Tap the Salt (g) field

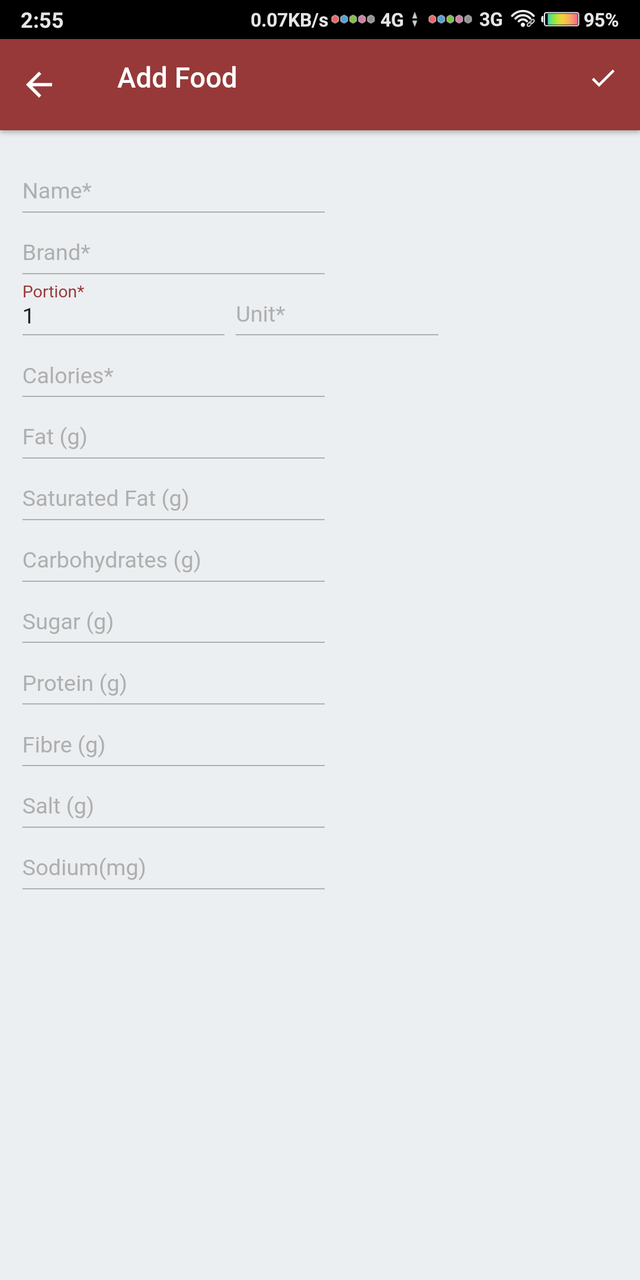pos(173,806)
